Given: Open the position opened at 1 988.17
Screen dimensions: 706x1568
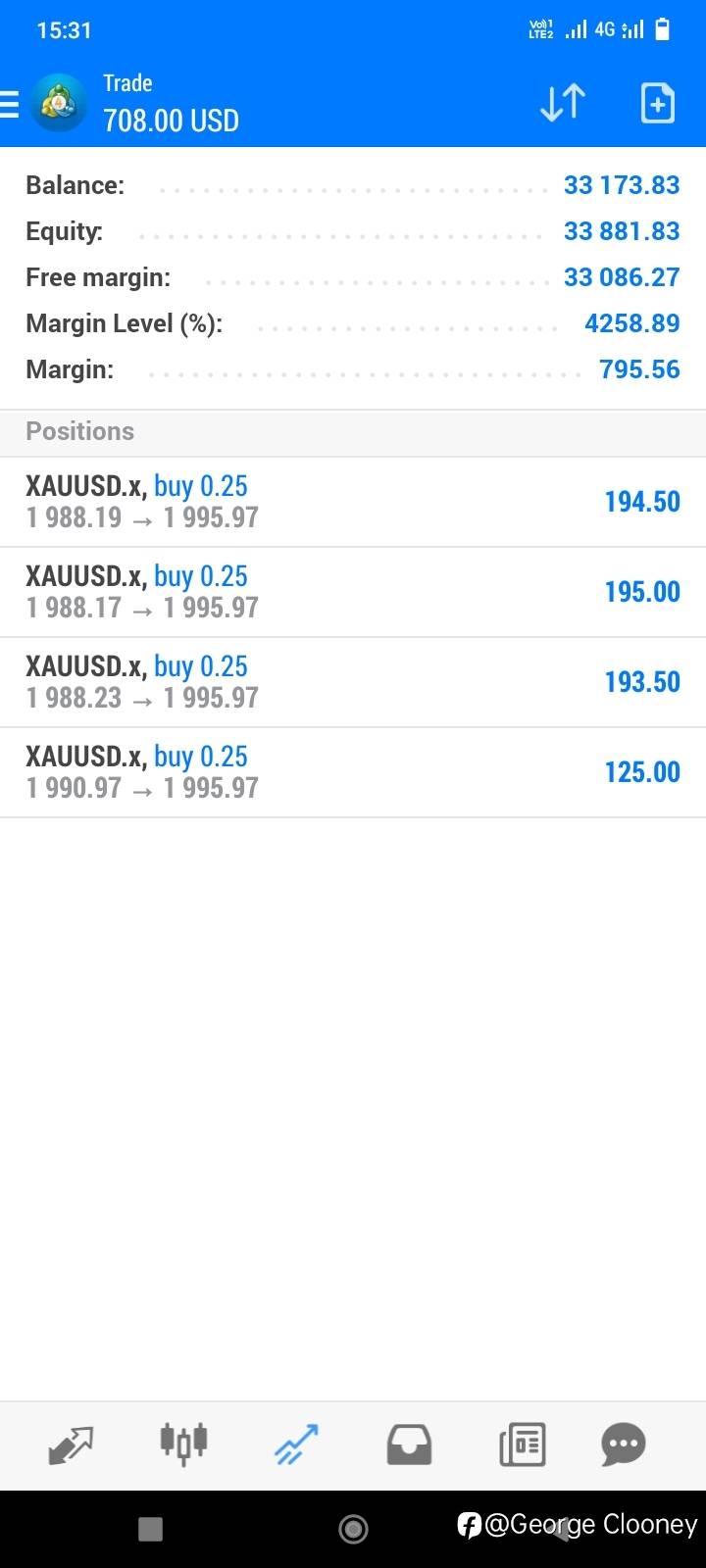Looking at the screenshot, I should (x=353, y=592).
